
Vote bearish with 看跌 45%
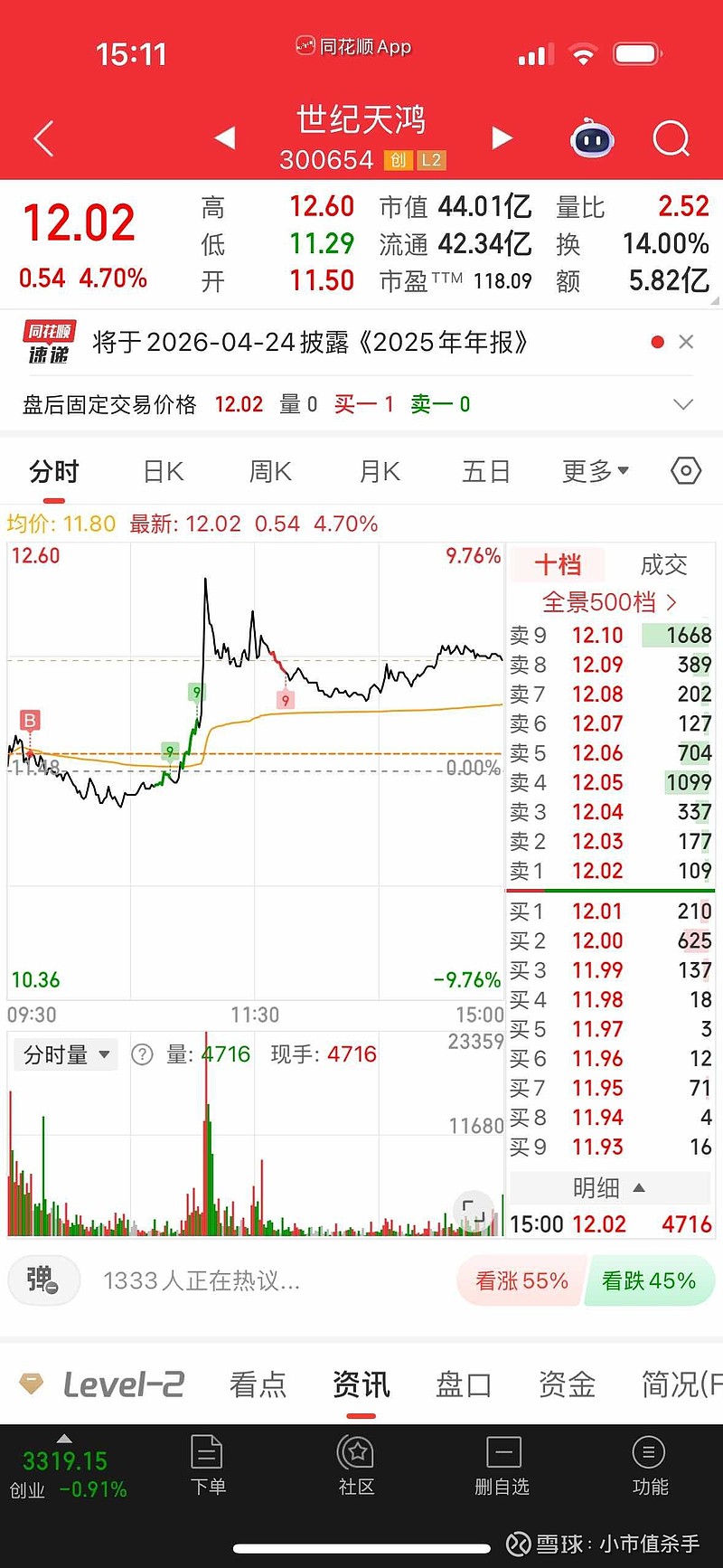[650, 1280]
